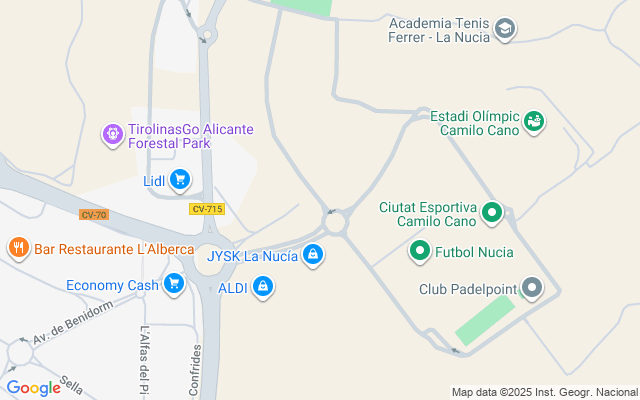Screen dimensions: 640x400
Task: Tap the JYSK La Nucía marker
Action: coord(314,256)
